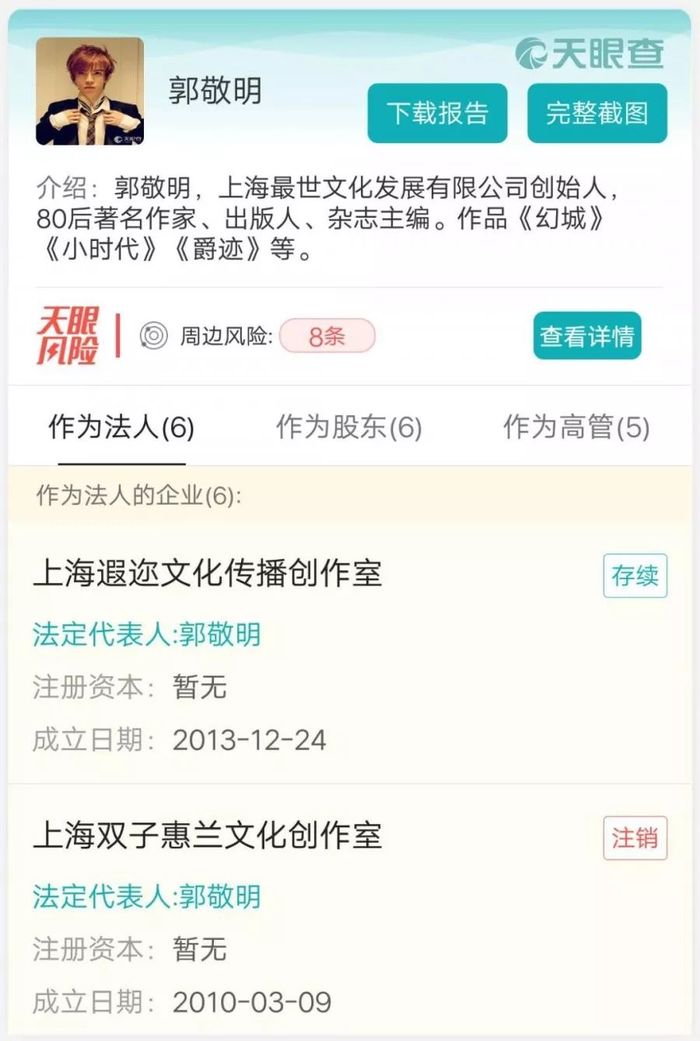Tap the 完整截图 button
Screen dimensions: 700x1041
tap(597, 113)
